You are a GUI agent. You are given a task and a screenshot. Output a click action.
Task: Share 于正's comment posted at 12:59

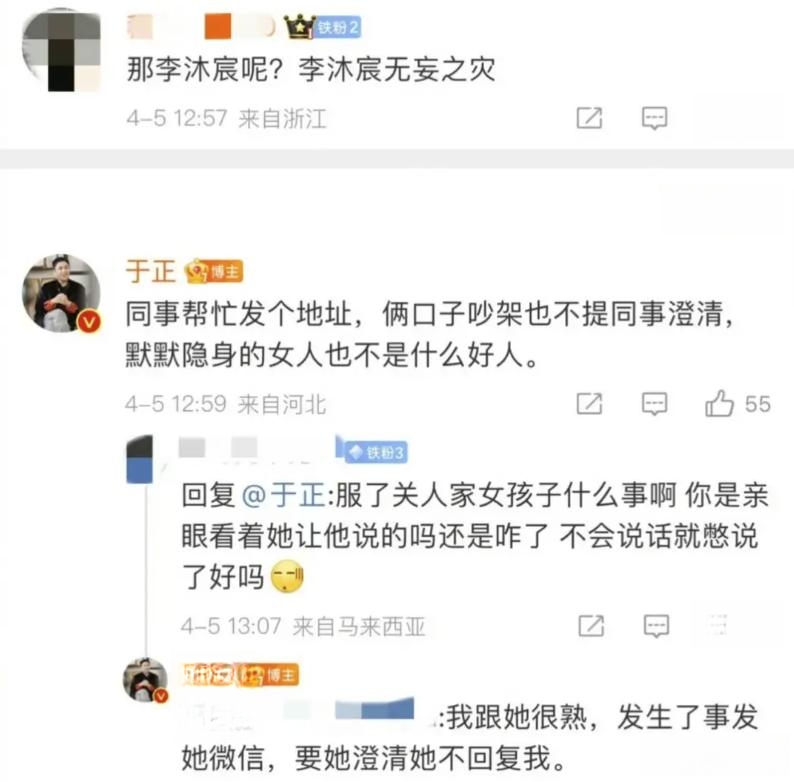pyautogui.click(x=590, y=404)
